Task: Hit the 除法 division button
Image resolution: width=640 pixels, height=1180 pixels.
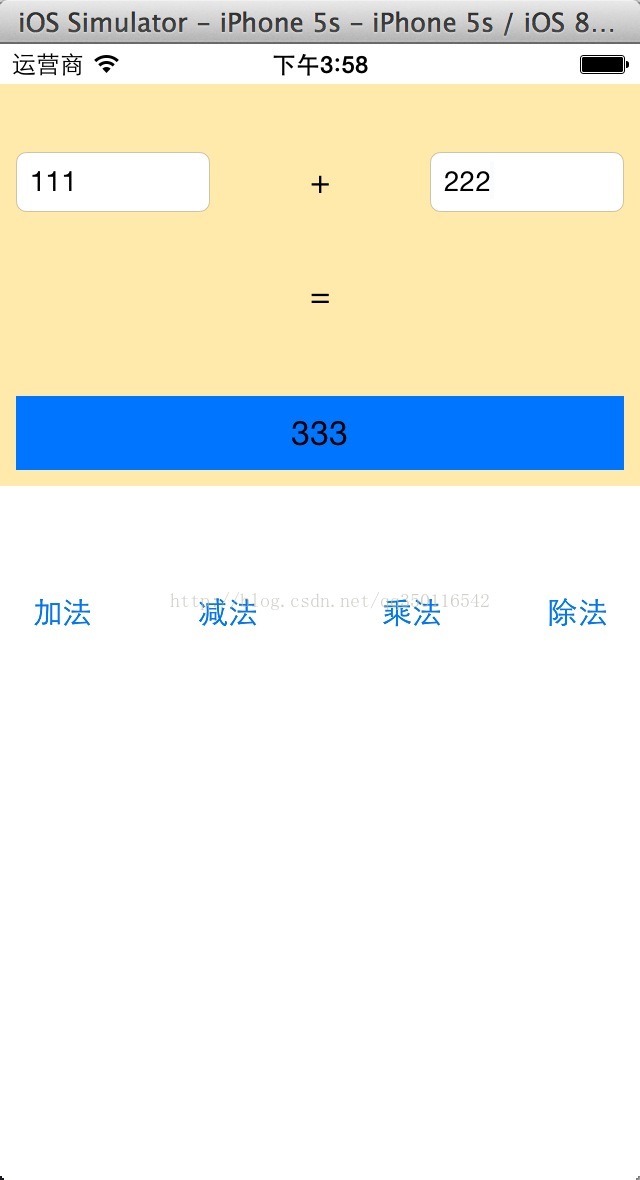Action: click(578, 613)
